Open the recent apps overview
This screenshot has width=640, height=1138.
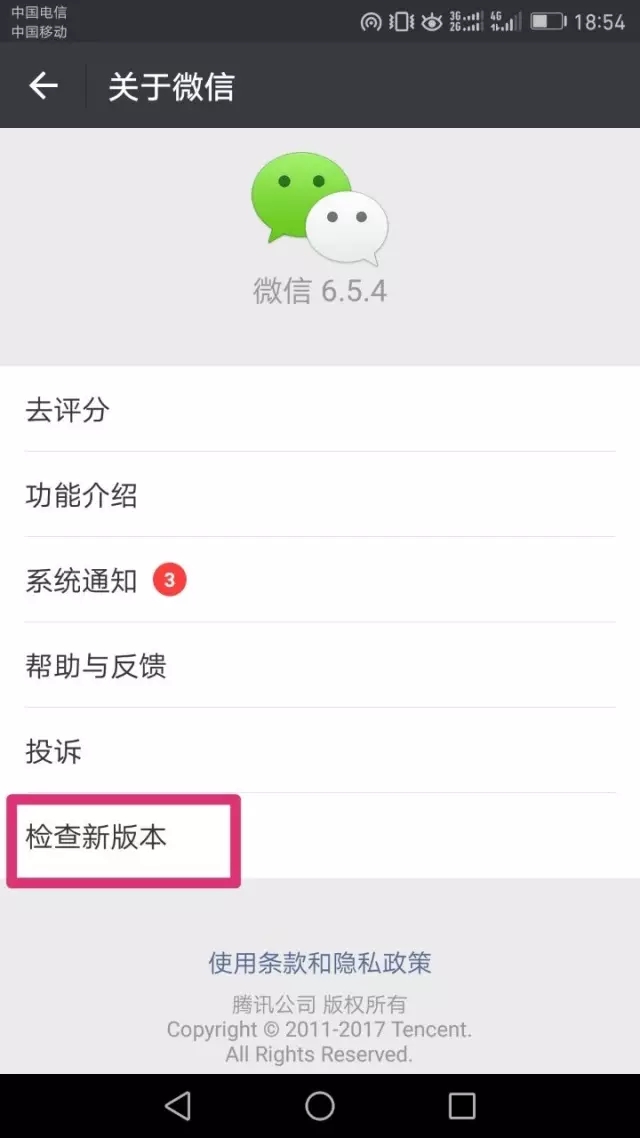[x=461, y=1105]
